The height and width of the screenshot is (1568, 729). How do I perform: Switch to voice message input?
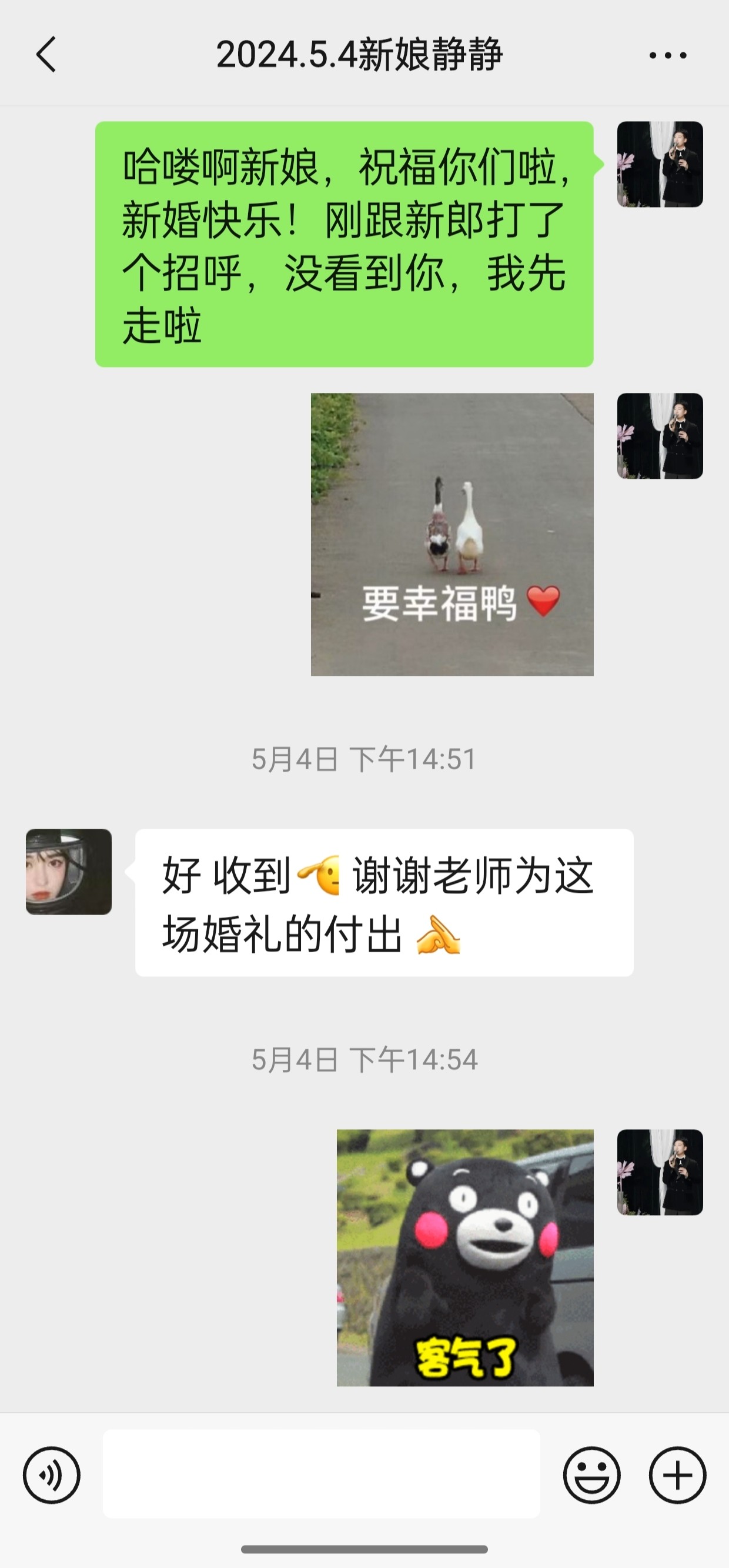[x=51, y=1475]
